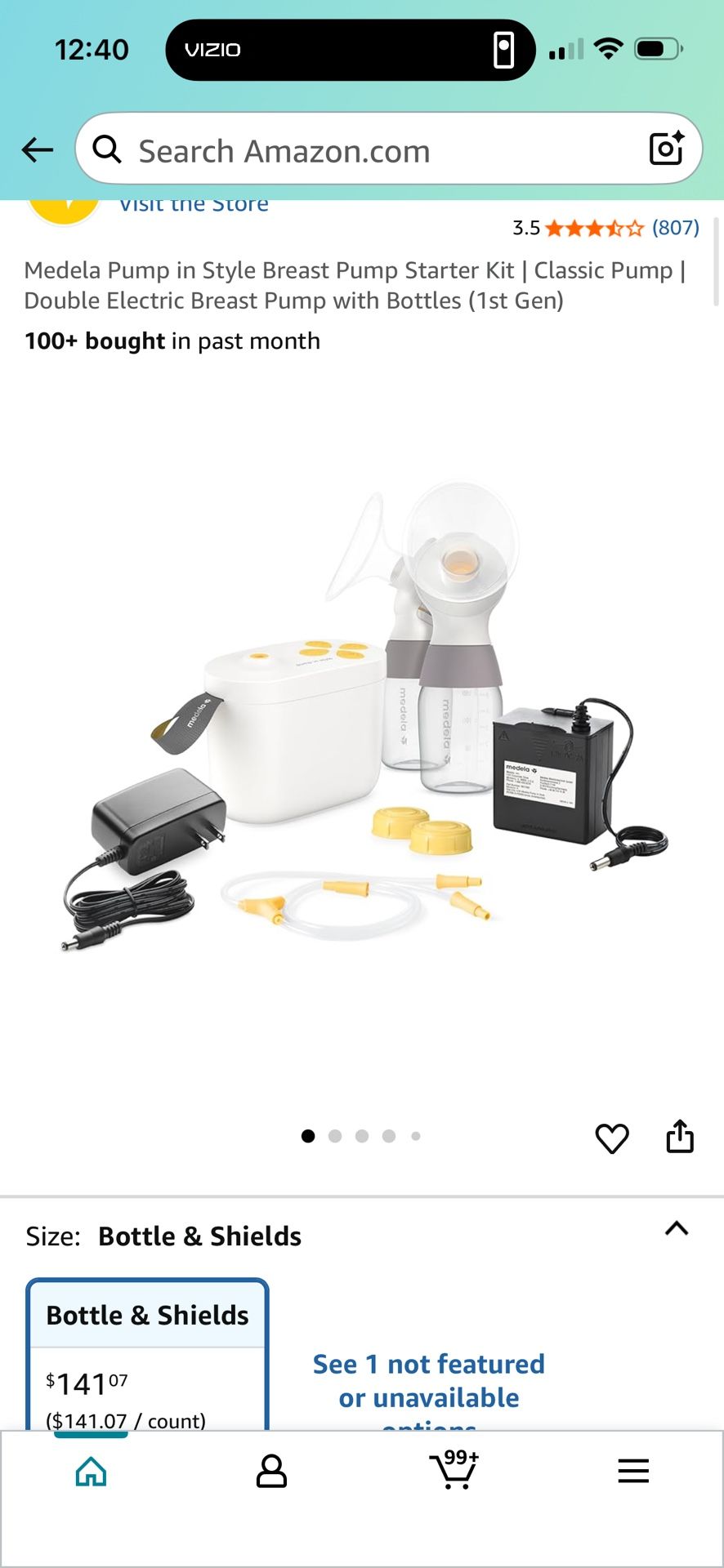Open camera lens search icon
The width and height of the screenshot is (724, 1568).
(x=666, y=149)
